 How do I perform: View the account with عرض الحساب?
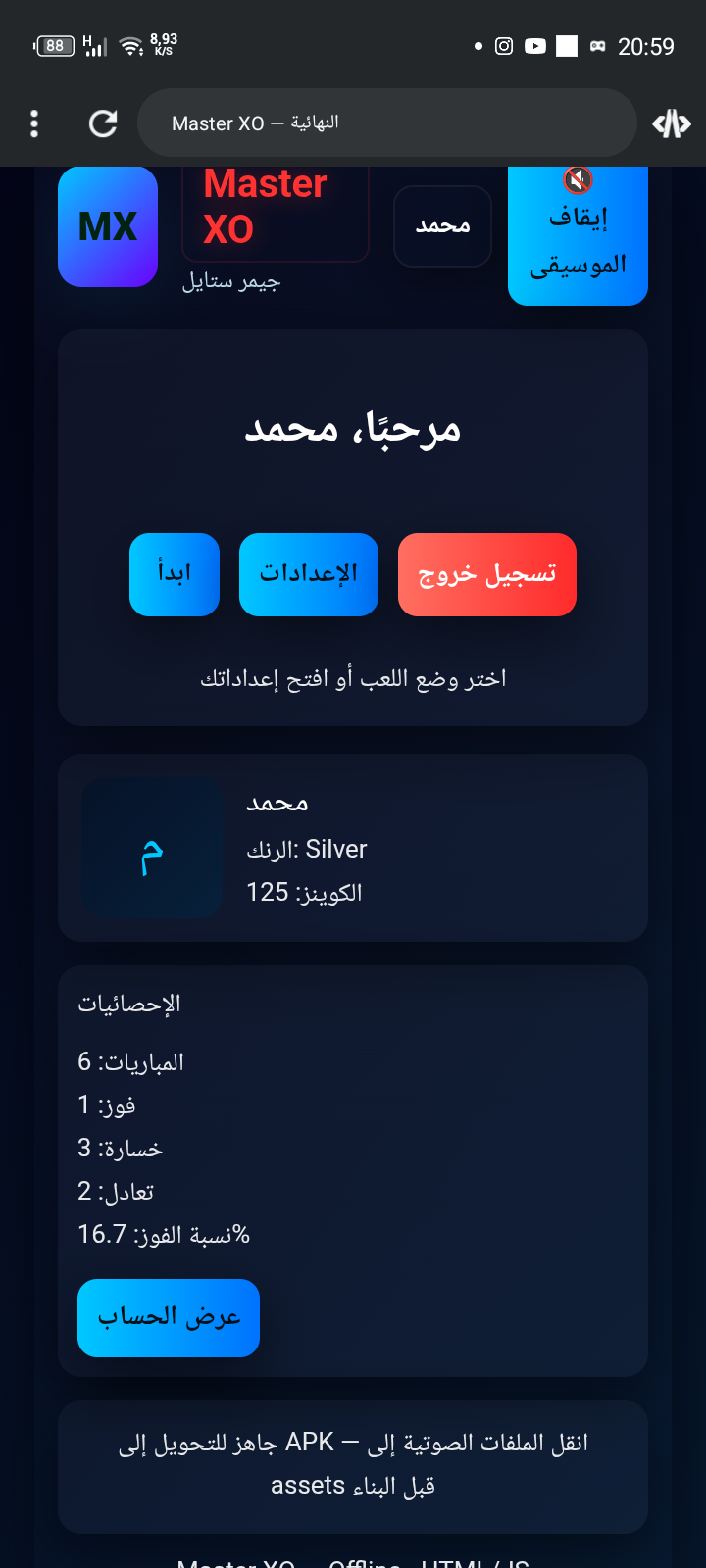pos(169,1317)
